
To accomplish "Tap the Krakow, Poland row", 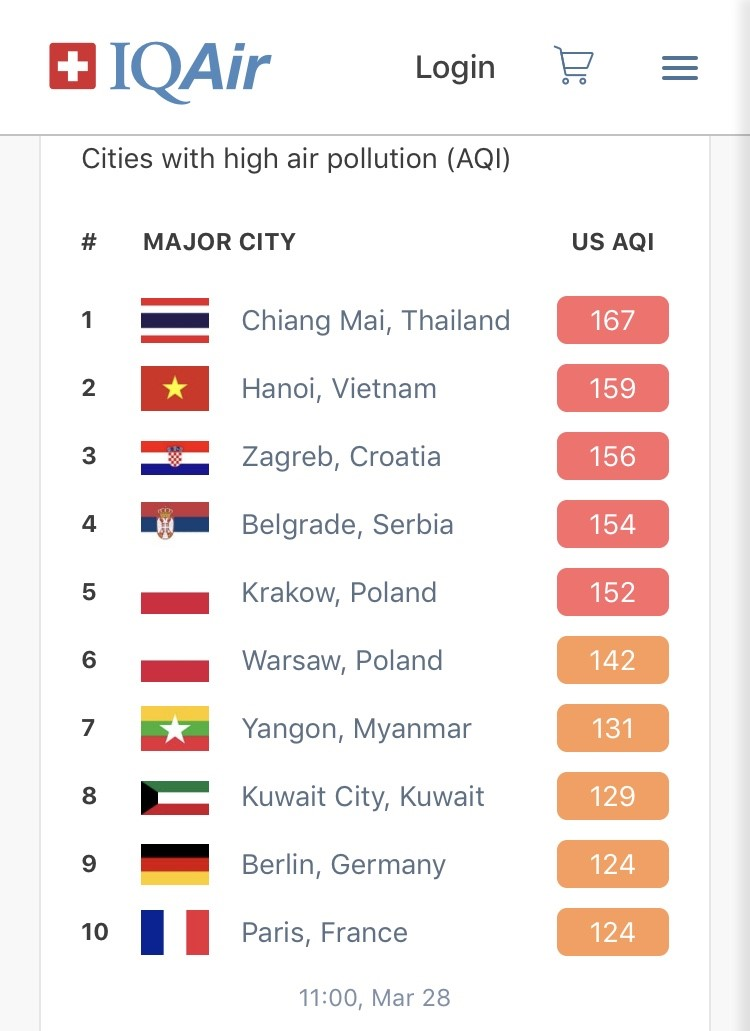I will (339, 593).
